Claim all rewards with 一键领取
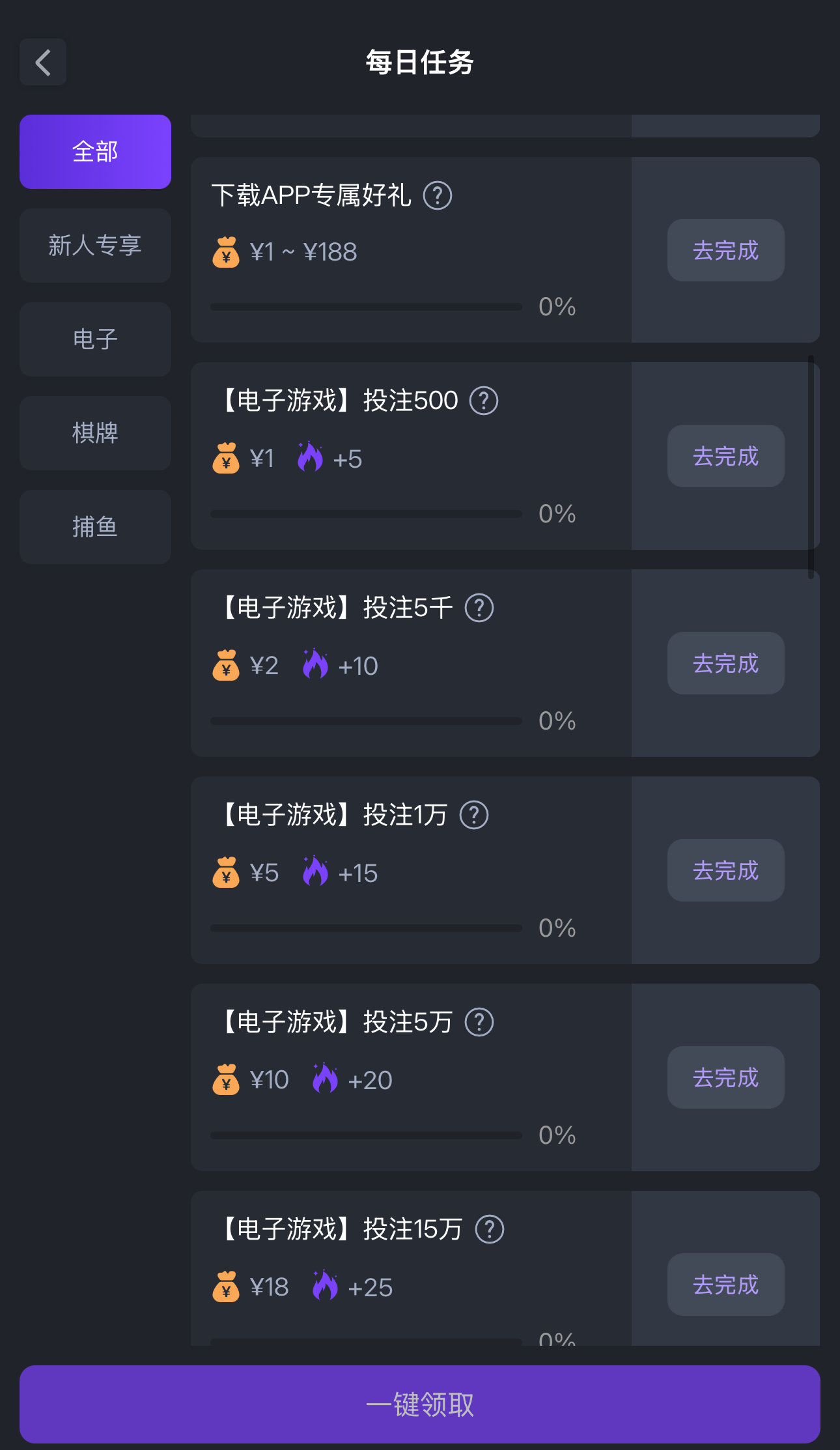This screenshot has width=840, height=1450. [420, 1404]
